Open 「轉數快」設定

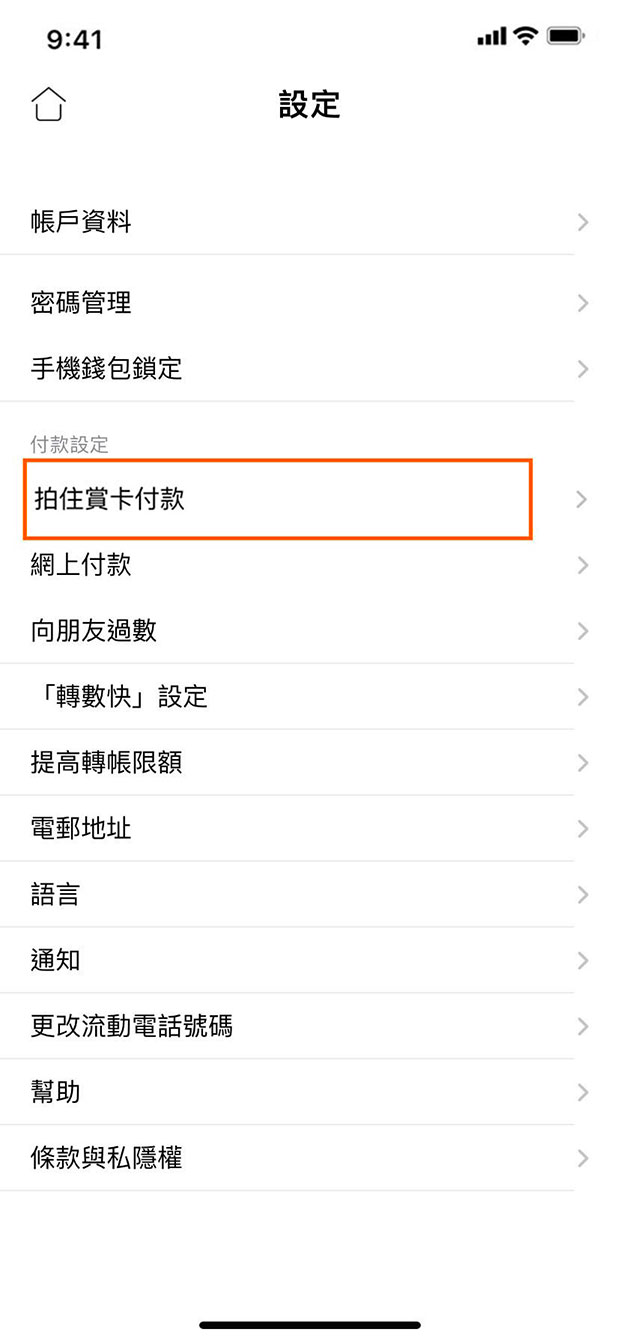300,697
